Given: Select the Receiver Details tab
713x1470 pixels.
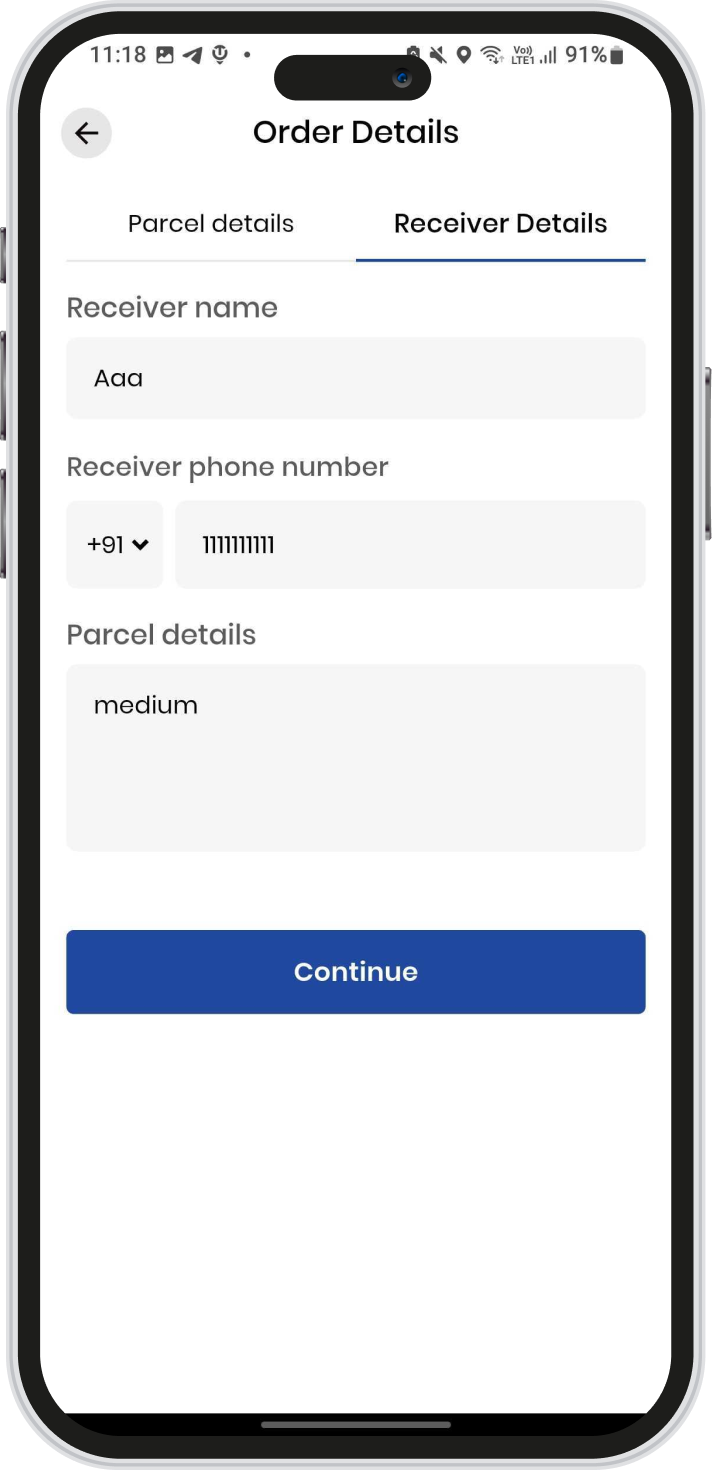Looking at the screenshot, I should click(x=500, y=224).
